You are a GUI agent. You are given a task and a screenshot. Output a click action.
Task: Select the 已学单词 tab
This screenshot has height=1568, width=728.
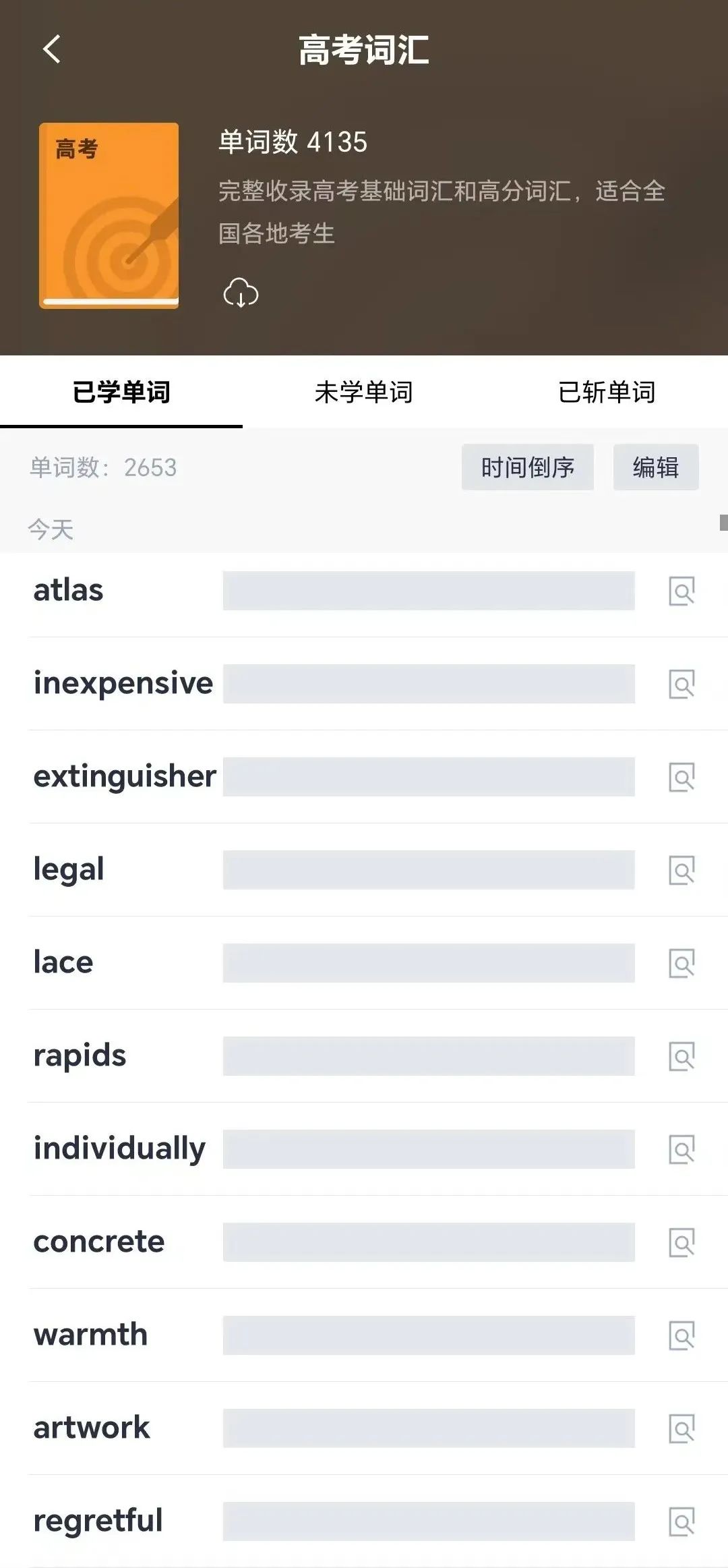click(121, 392)
